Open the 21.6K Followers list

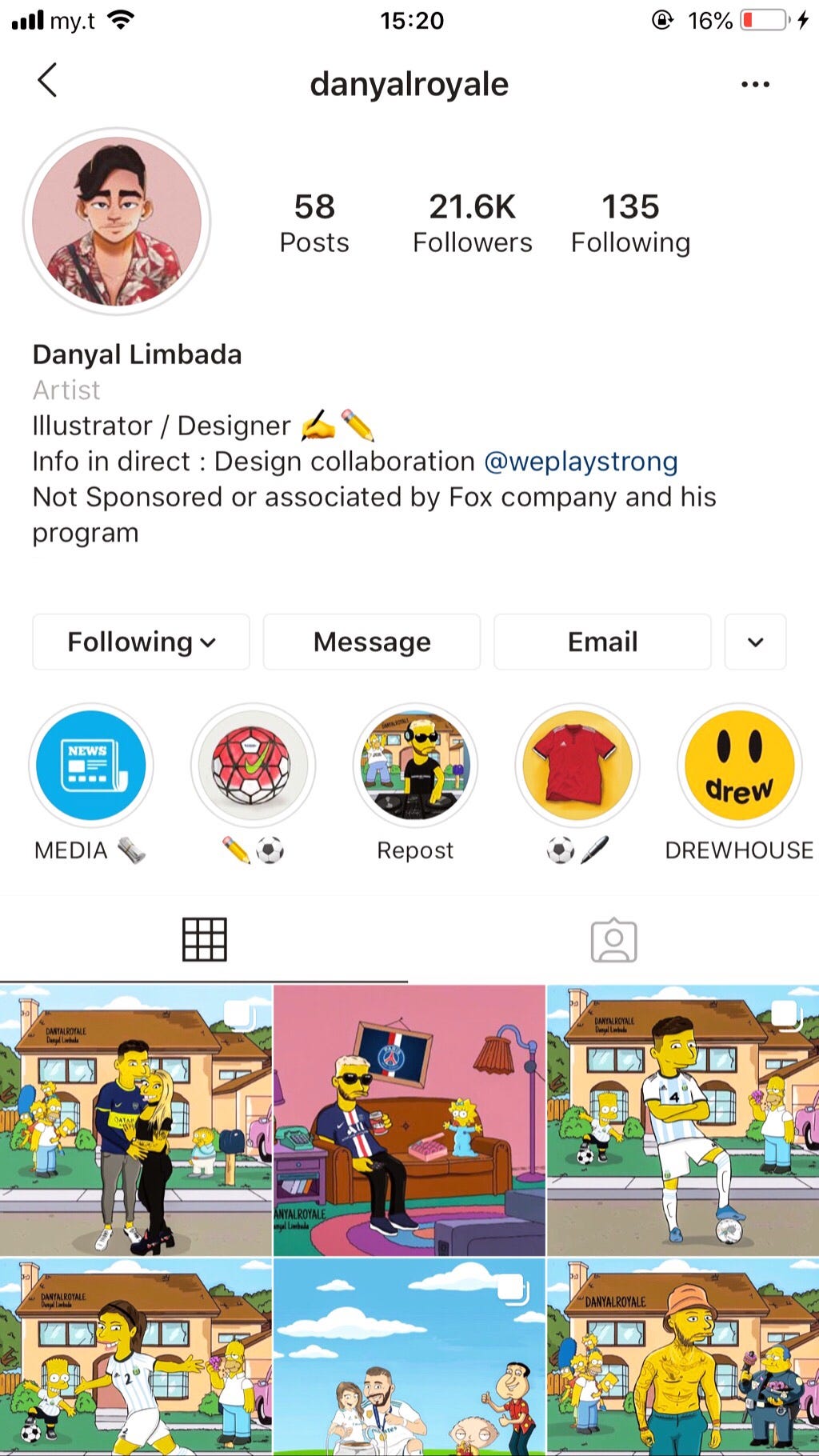[472, 223]
